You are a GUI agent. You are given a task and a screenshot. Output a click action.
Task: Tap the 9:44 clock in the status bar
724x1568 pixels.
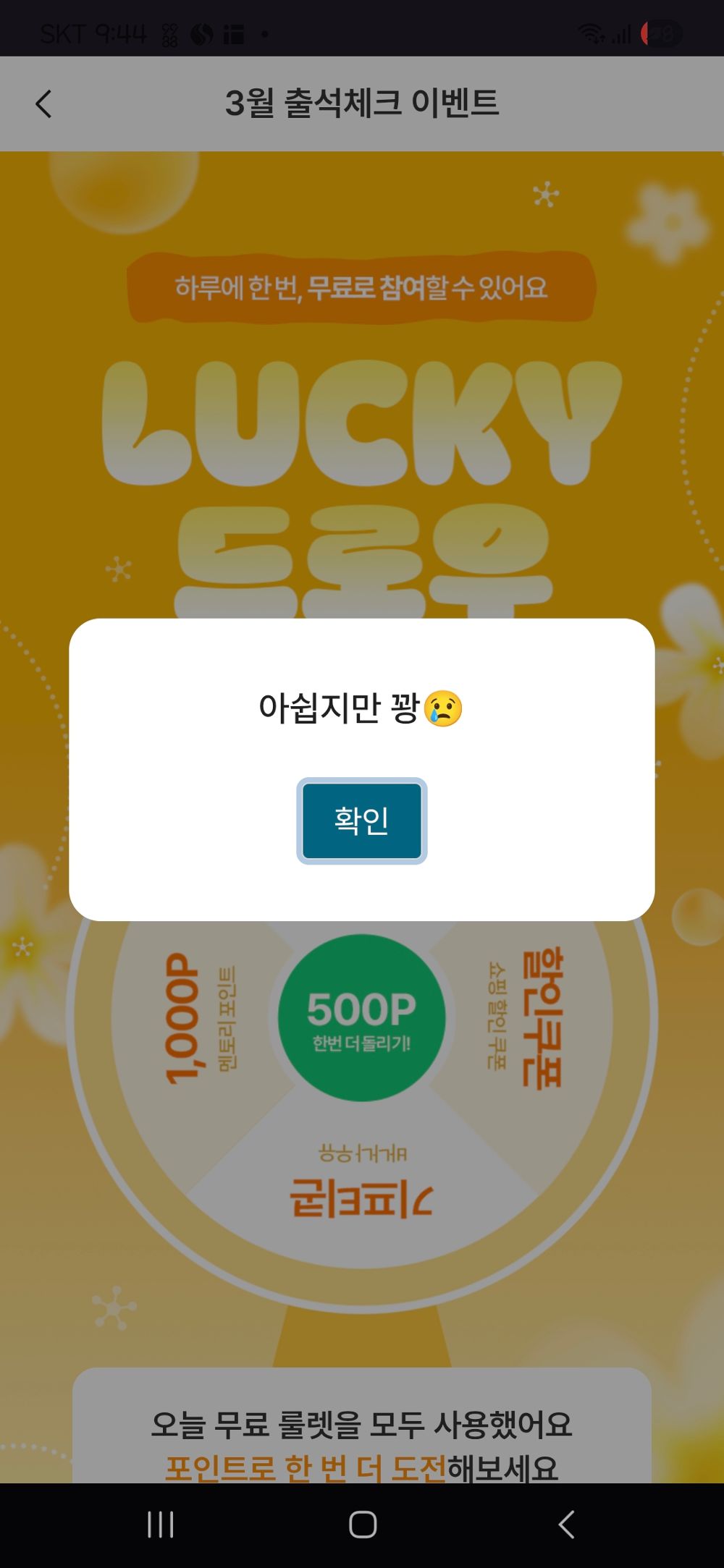[x=123, y=30]
